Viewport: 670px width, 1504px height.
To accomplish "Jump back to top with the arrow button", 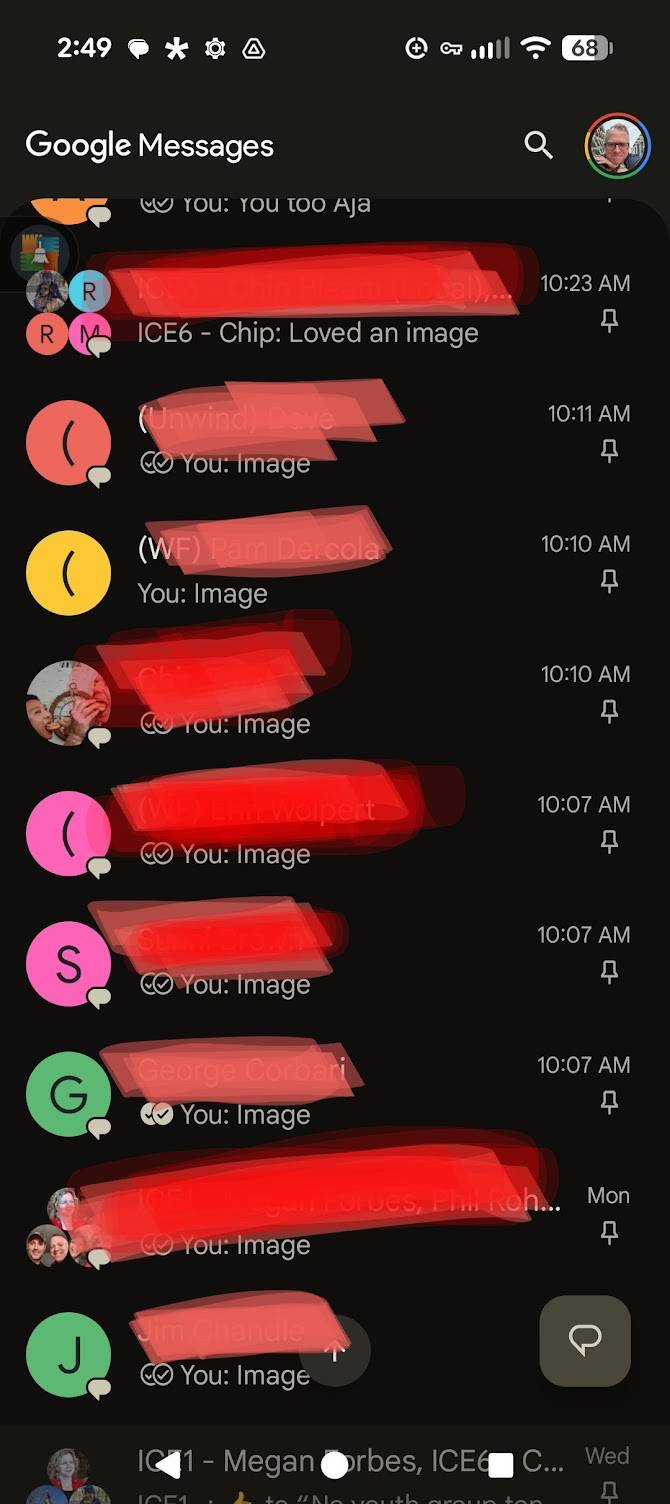I will pos(336,1352).
